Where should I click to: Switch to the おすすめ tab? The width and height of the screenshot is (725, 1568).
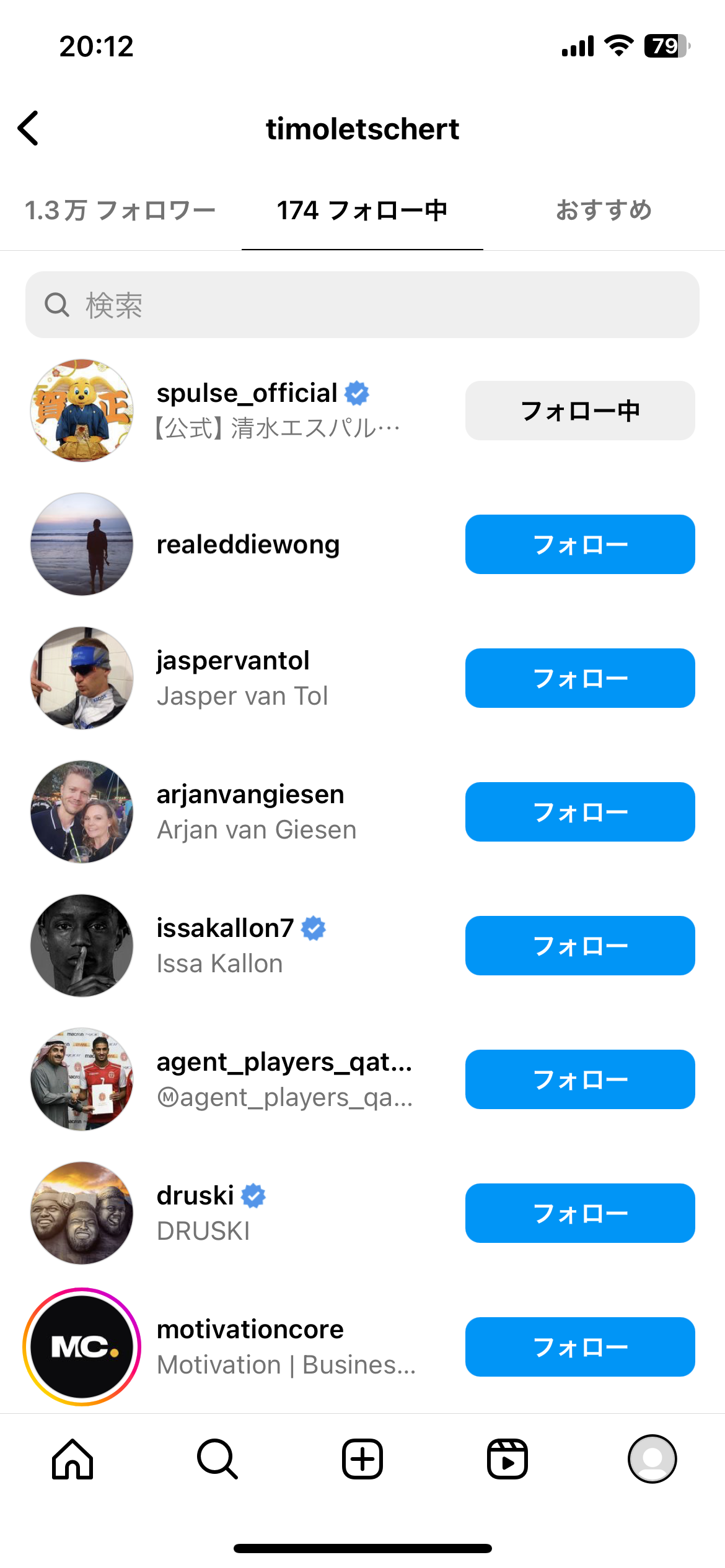pyautogui.click(x=604, y=211)
